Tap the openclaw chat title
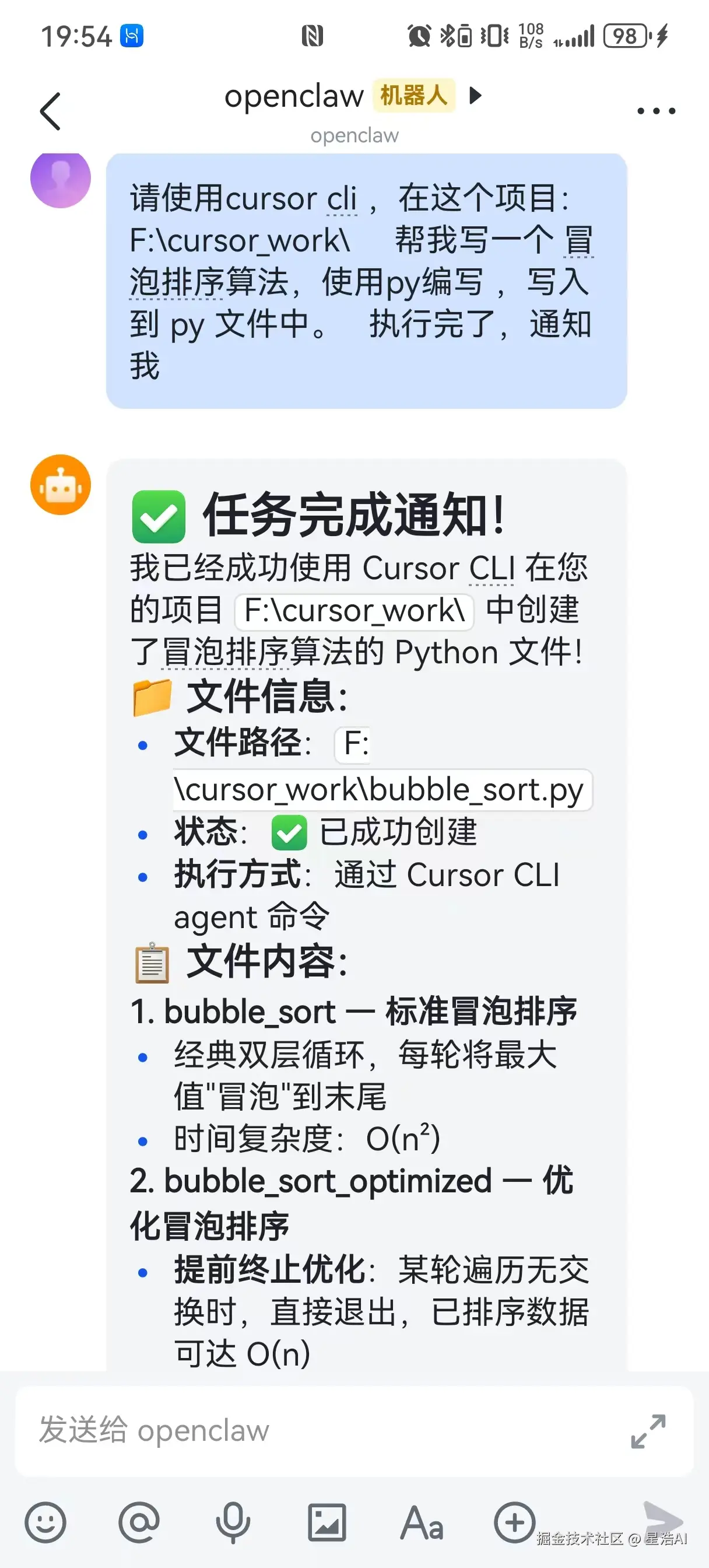This screenshot has height=1568, width=709. click(294, 96)
